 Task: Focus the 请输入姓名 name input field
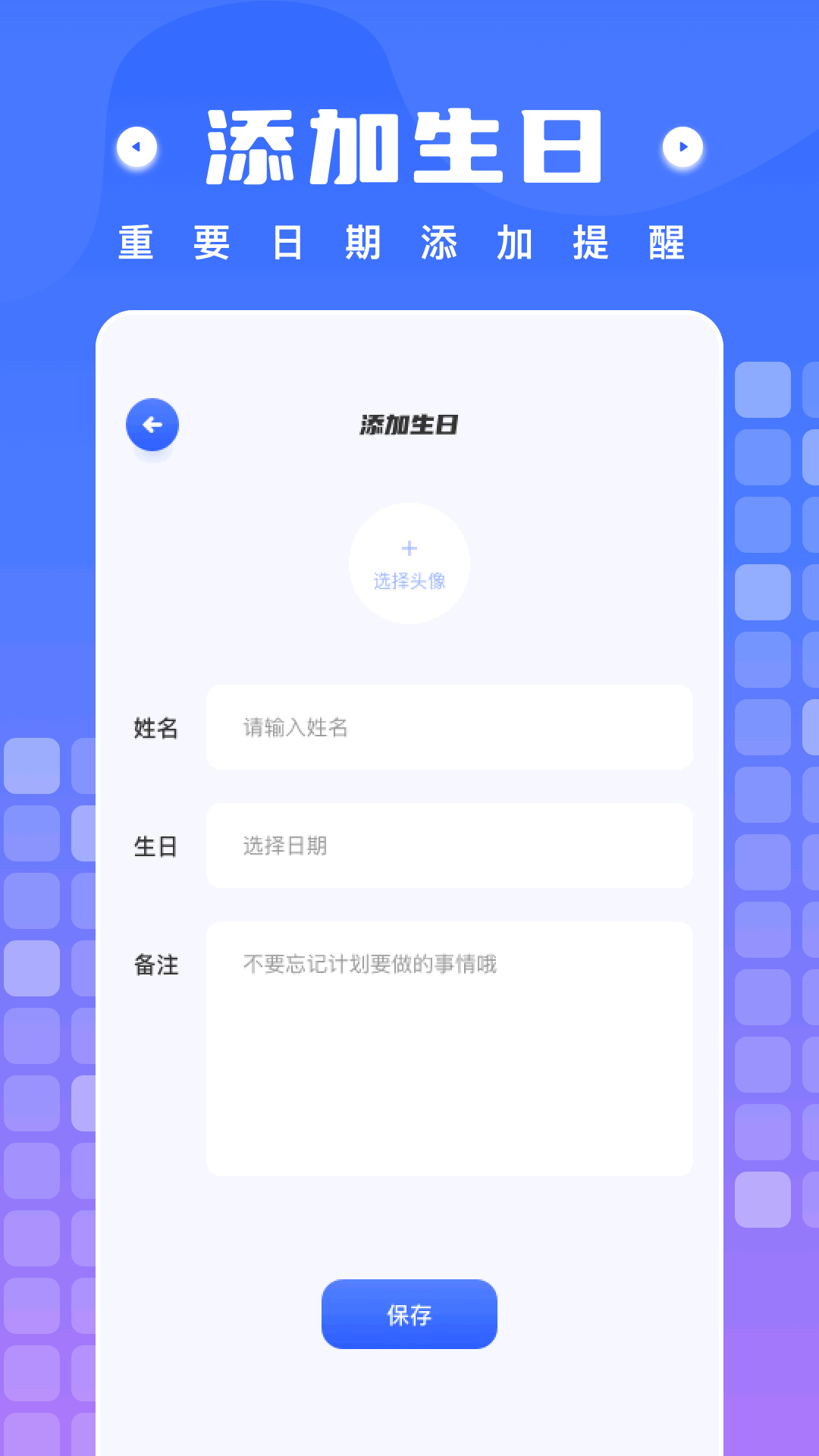450,726
